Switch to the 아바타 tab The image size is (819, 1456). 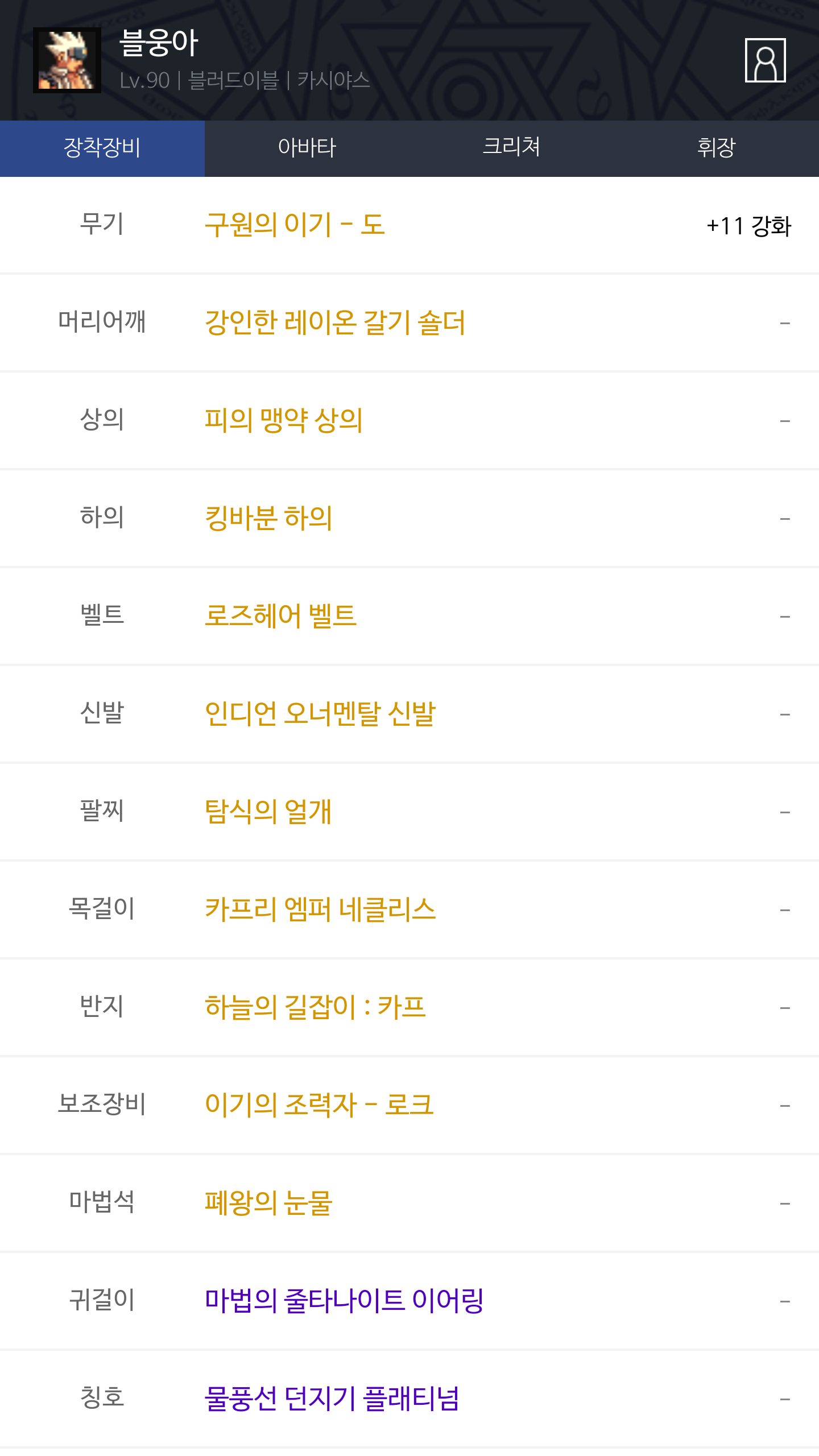307,148
